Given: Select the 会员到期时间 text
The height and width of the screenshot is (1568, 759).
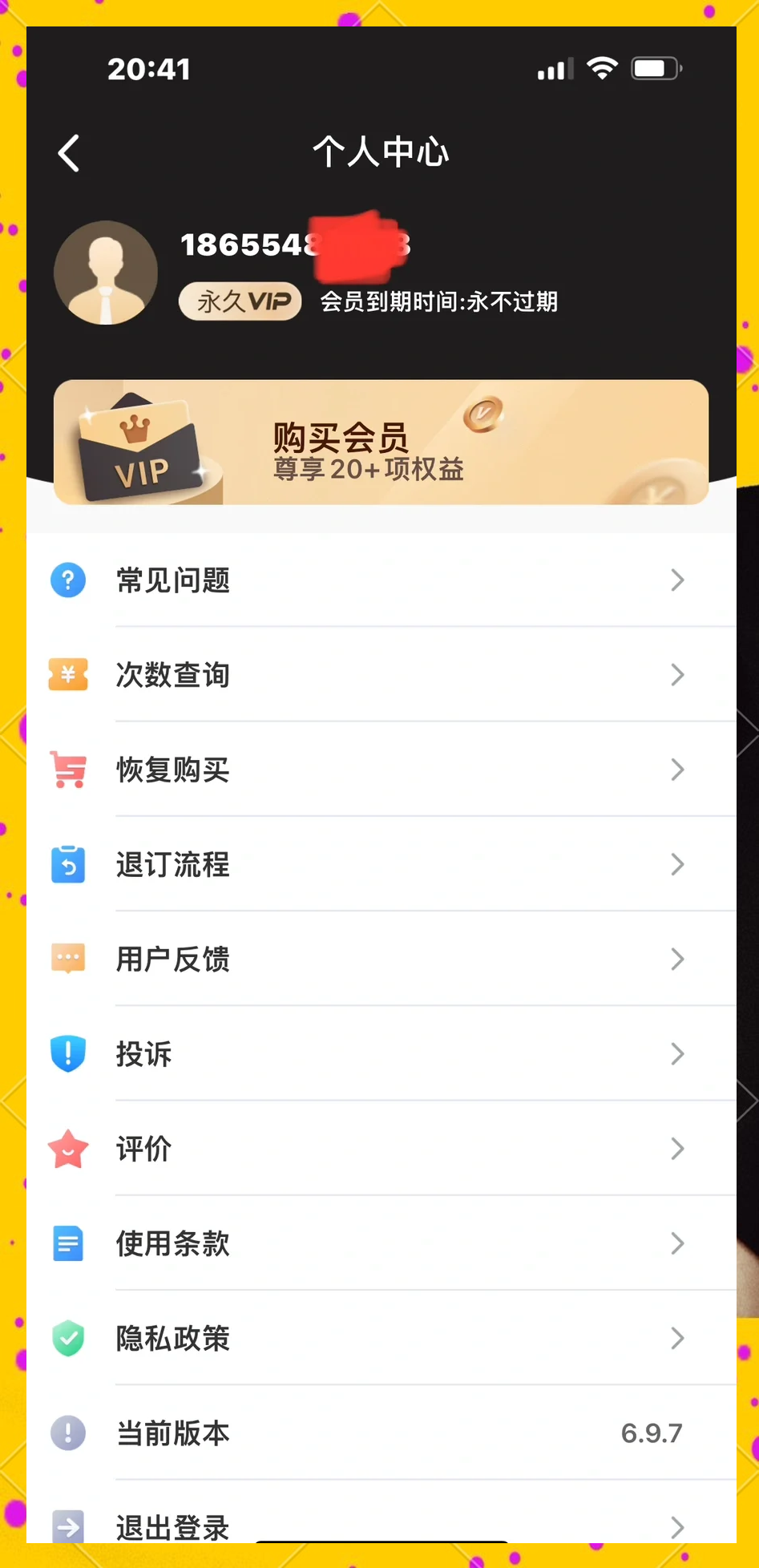Looking at the screenshot, I should click(439, 302).
